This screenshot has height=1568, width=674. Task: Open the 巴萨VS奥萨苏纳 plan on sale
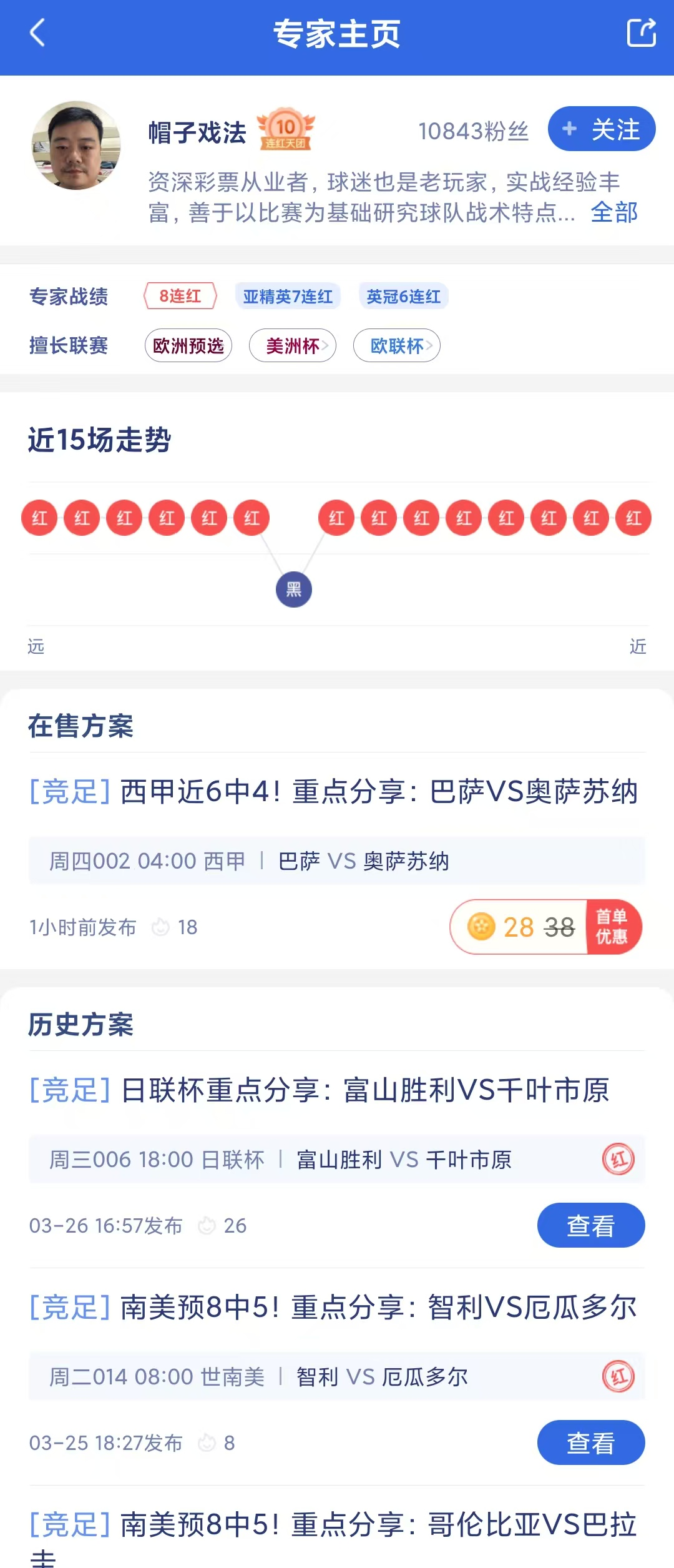point(335,792)
